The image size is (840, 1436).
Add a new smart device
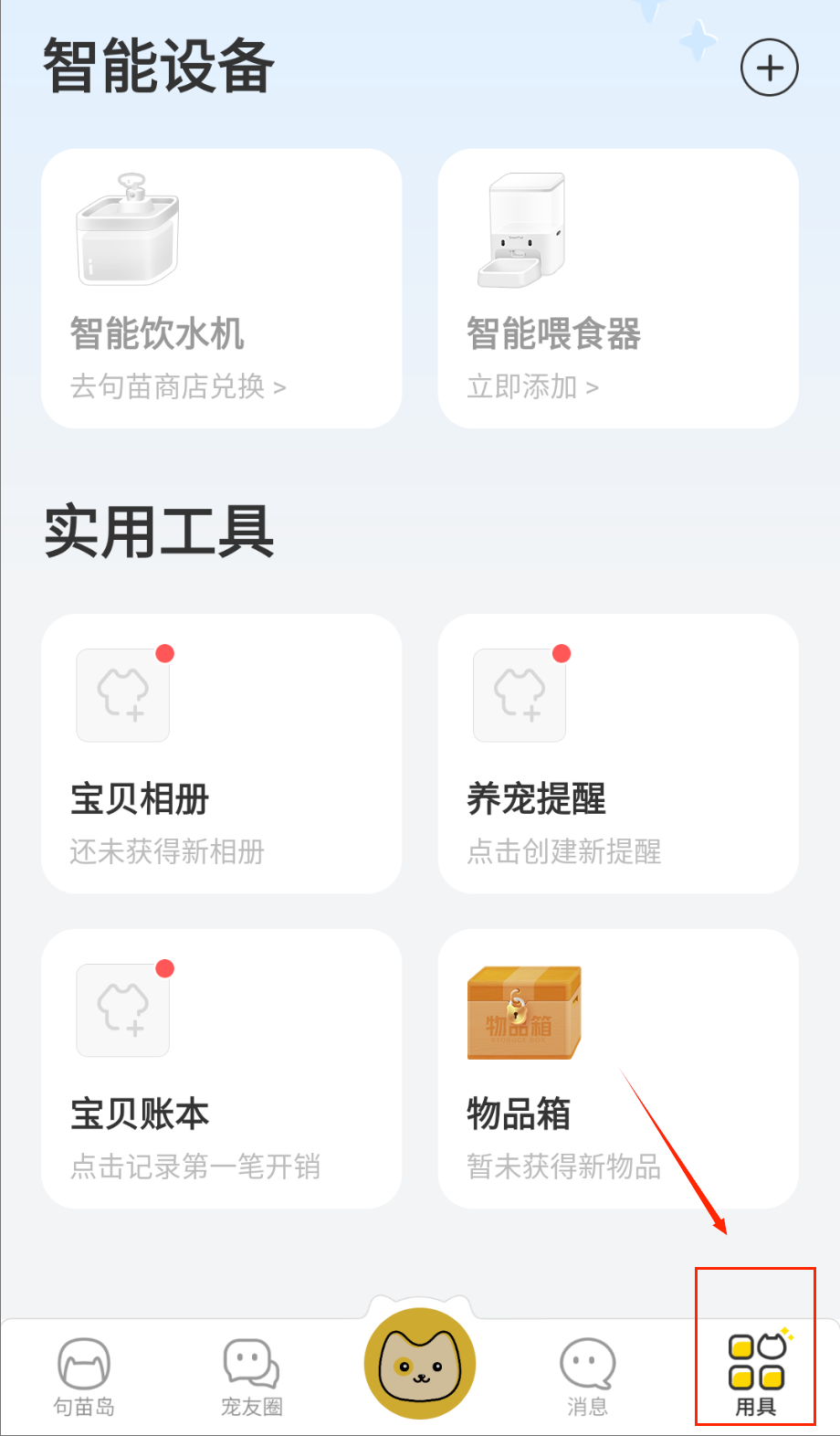(x=769, y=68)
